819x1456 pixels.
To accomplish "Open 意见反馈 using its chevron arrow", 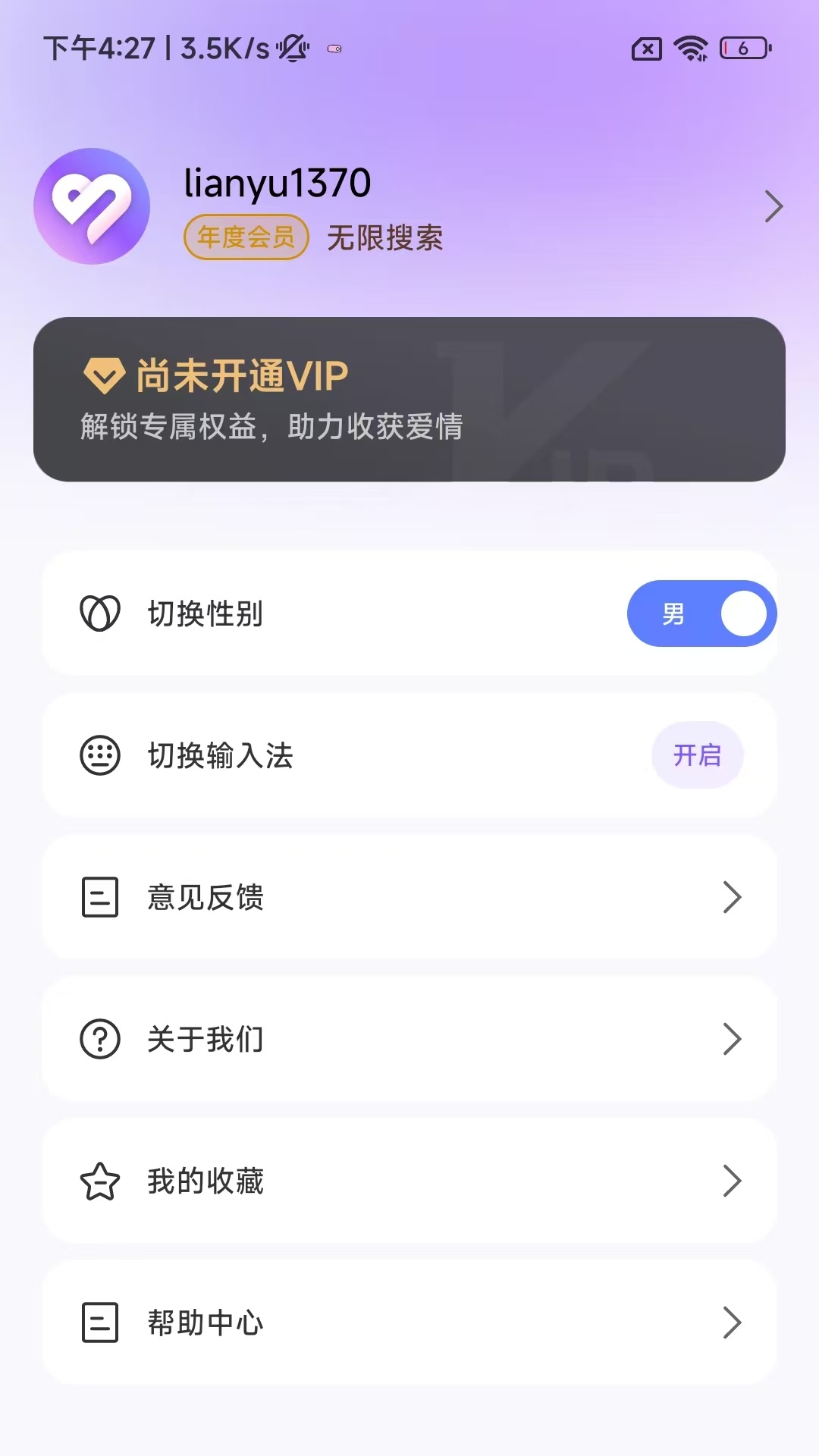I will pos(733,897).
